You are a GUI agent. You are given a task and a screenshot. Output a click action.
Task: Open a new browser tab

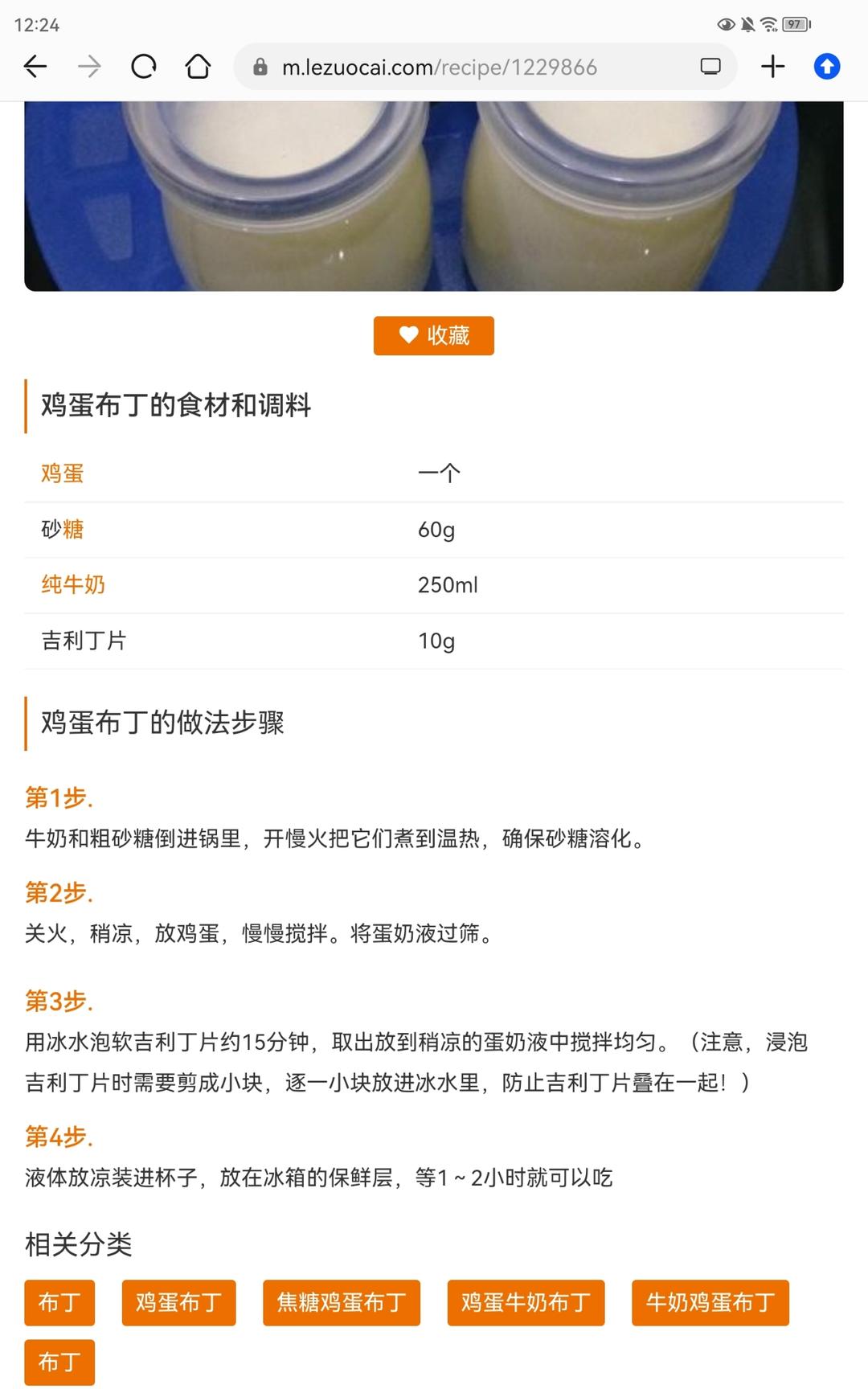point(772,67)
